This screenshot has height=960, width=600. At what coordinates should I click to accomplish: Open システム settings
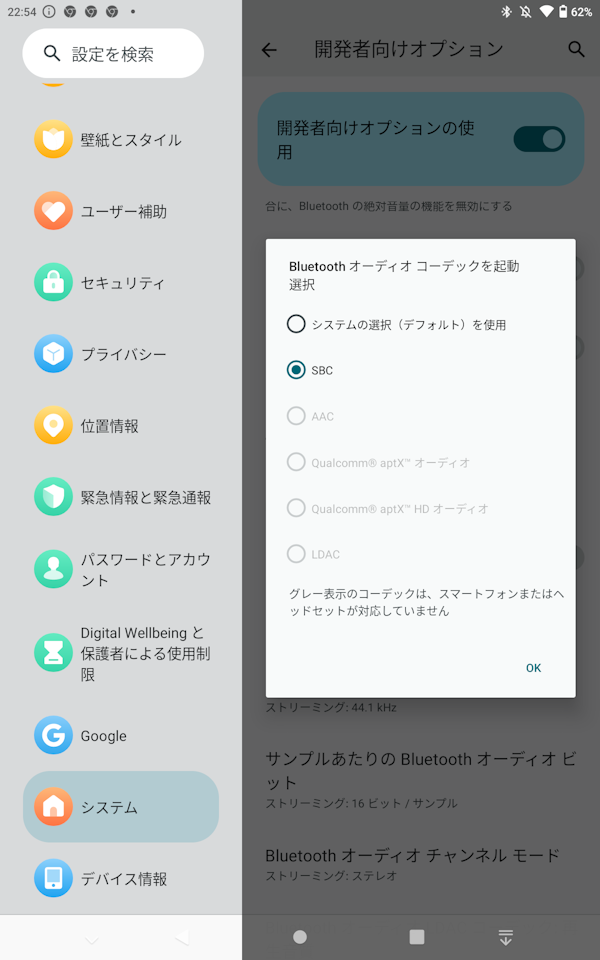tap(121, 806)
